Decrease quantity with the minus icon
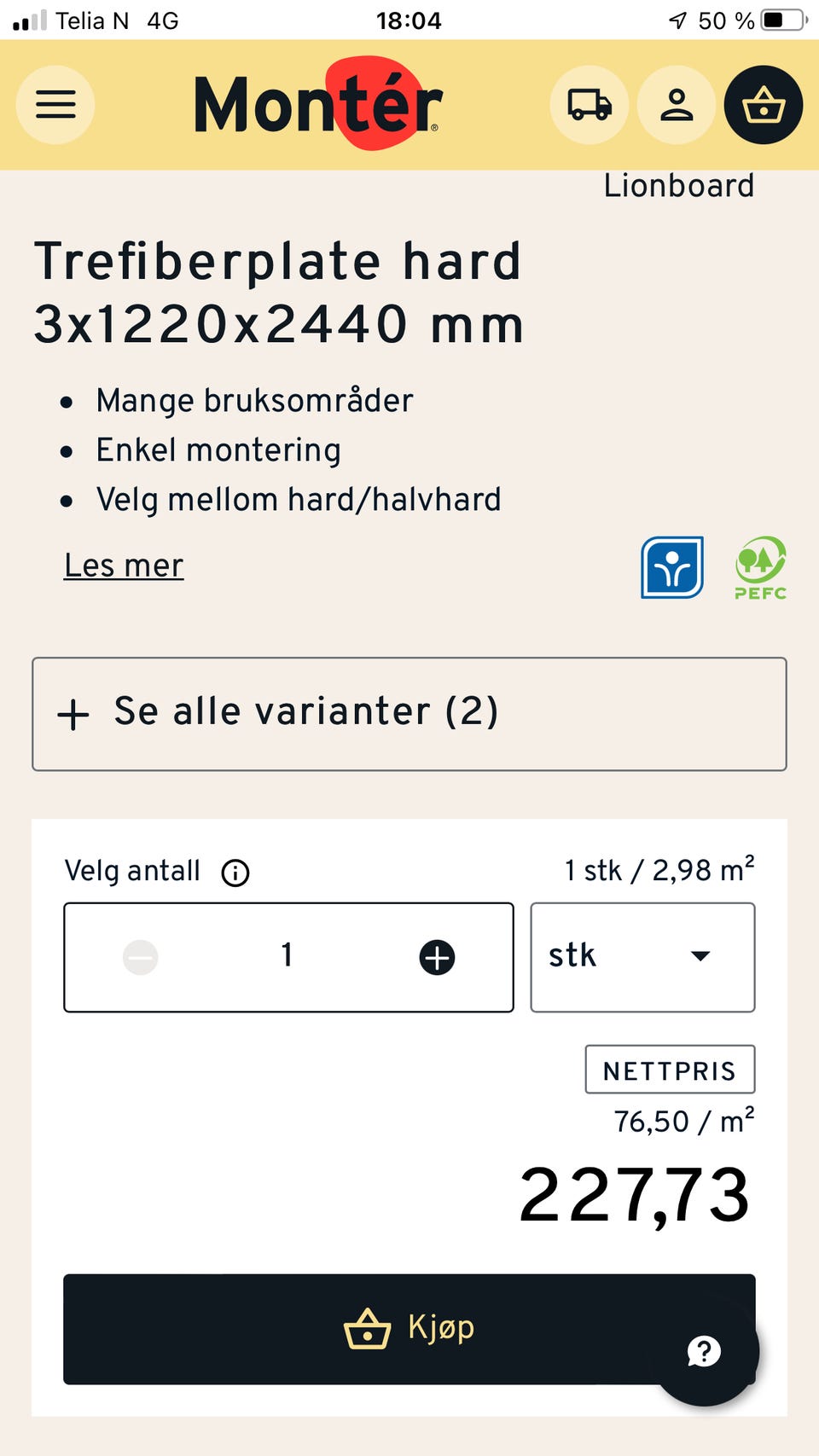Screen dimensions: 819x1456 click(x=142, y=957)
